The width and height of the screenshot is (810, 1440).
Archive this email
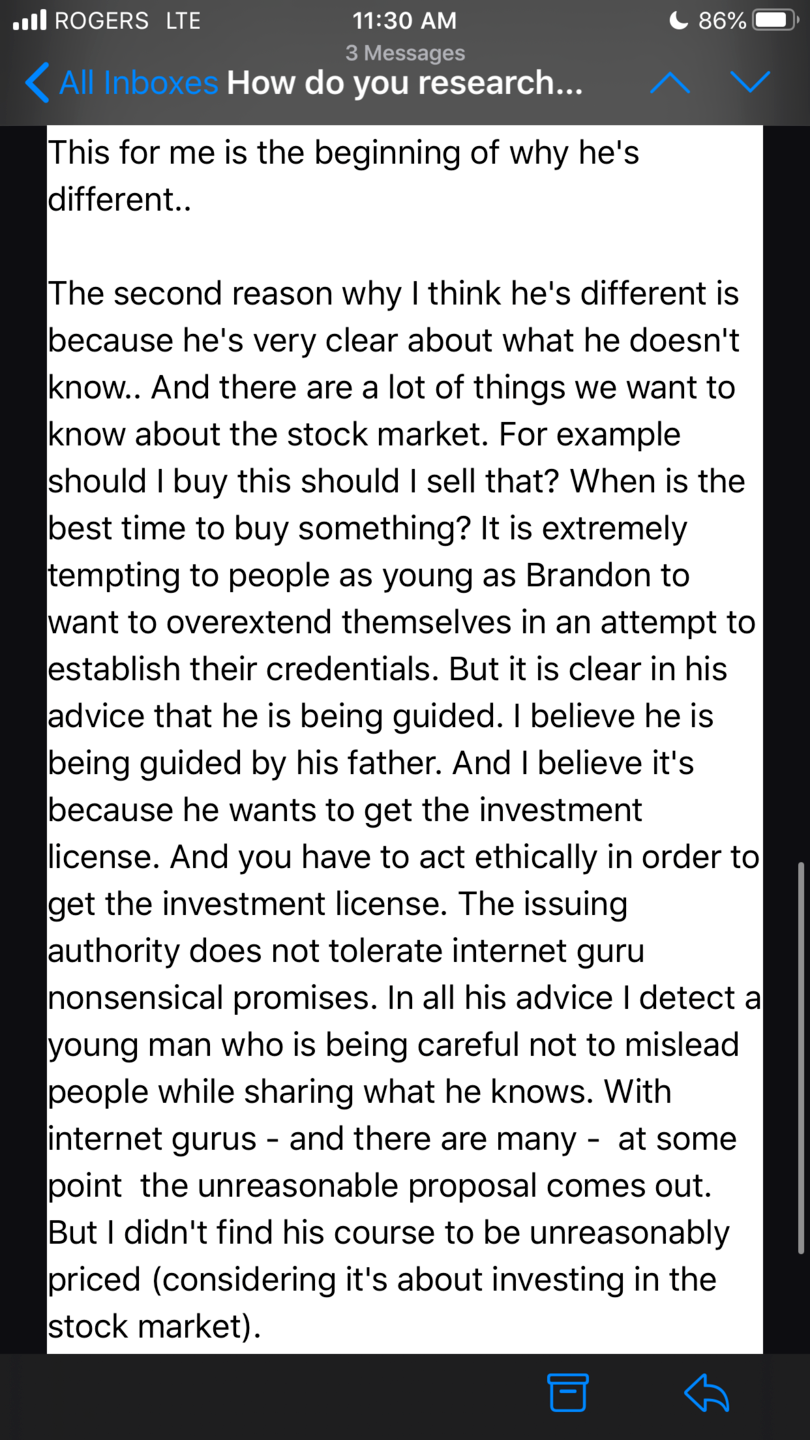pos(568,1392)
